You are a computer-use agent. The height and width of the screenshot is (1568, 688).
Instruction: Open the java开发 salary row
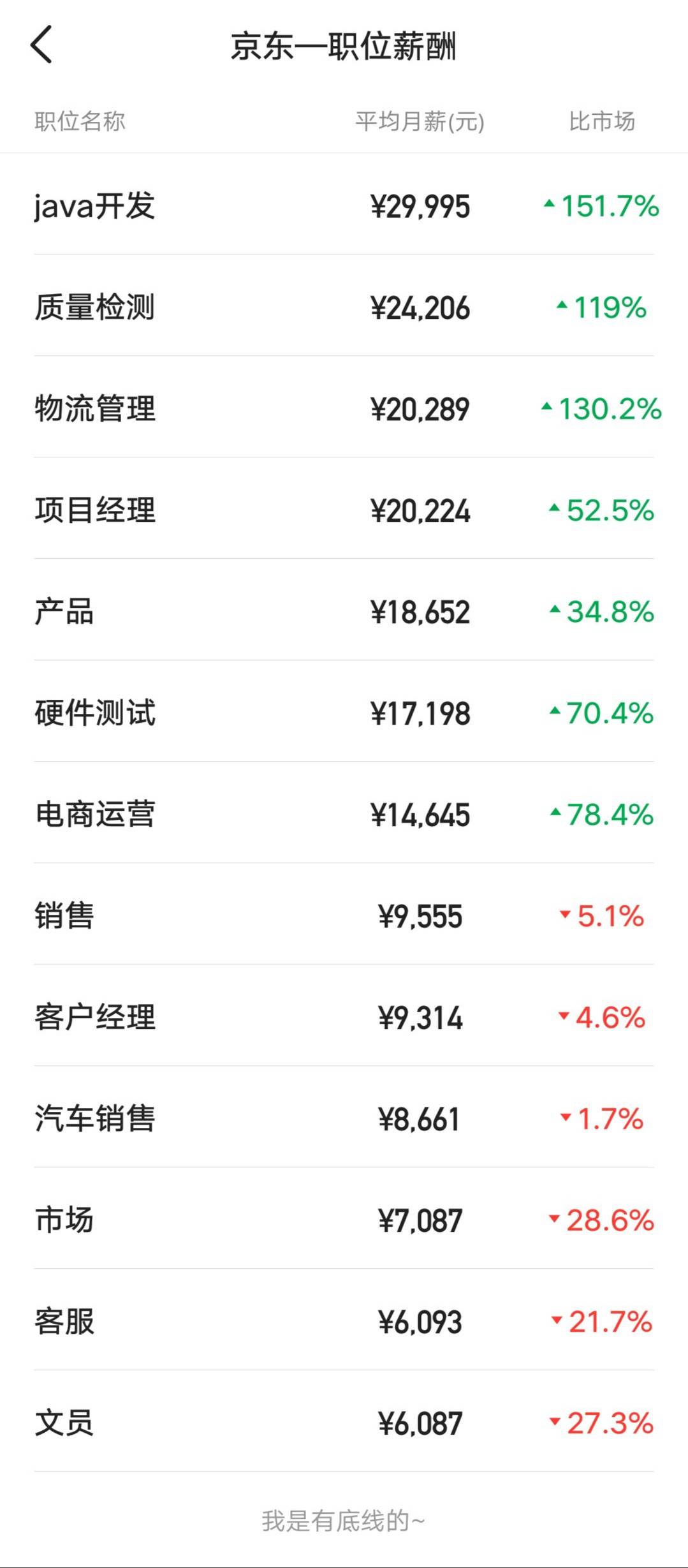pos(344,206)
